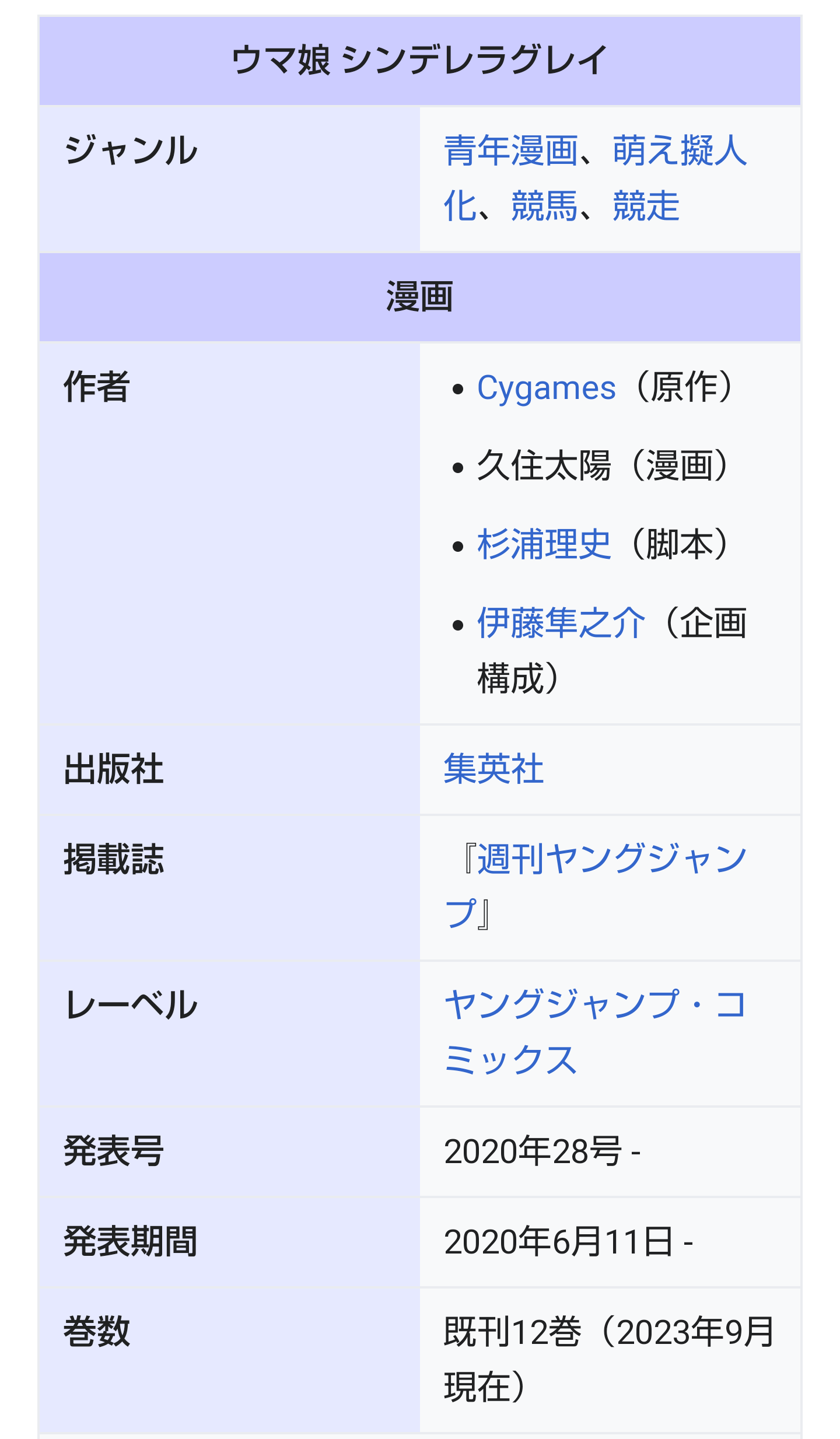
Task: Open the publisher link 集英社
Action: coord(494,769)
